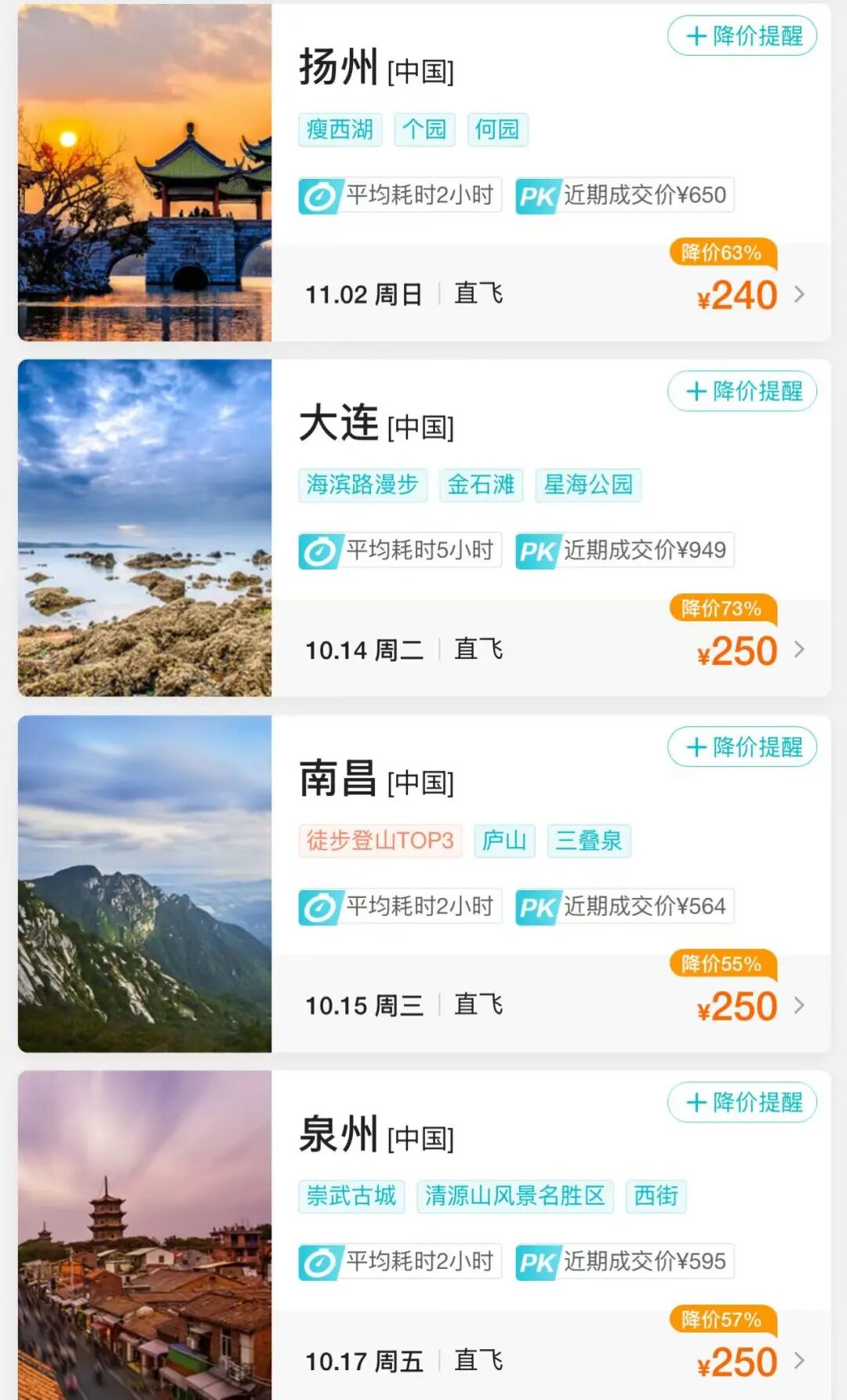Screen dimensions: 847x1400
Task: Click the ¥240 price for 扬州
Action: tap(736, 293)
